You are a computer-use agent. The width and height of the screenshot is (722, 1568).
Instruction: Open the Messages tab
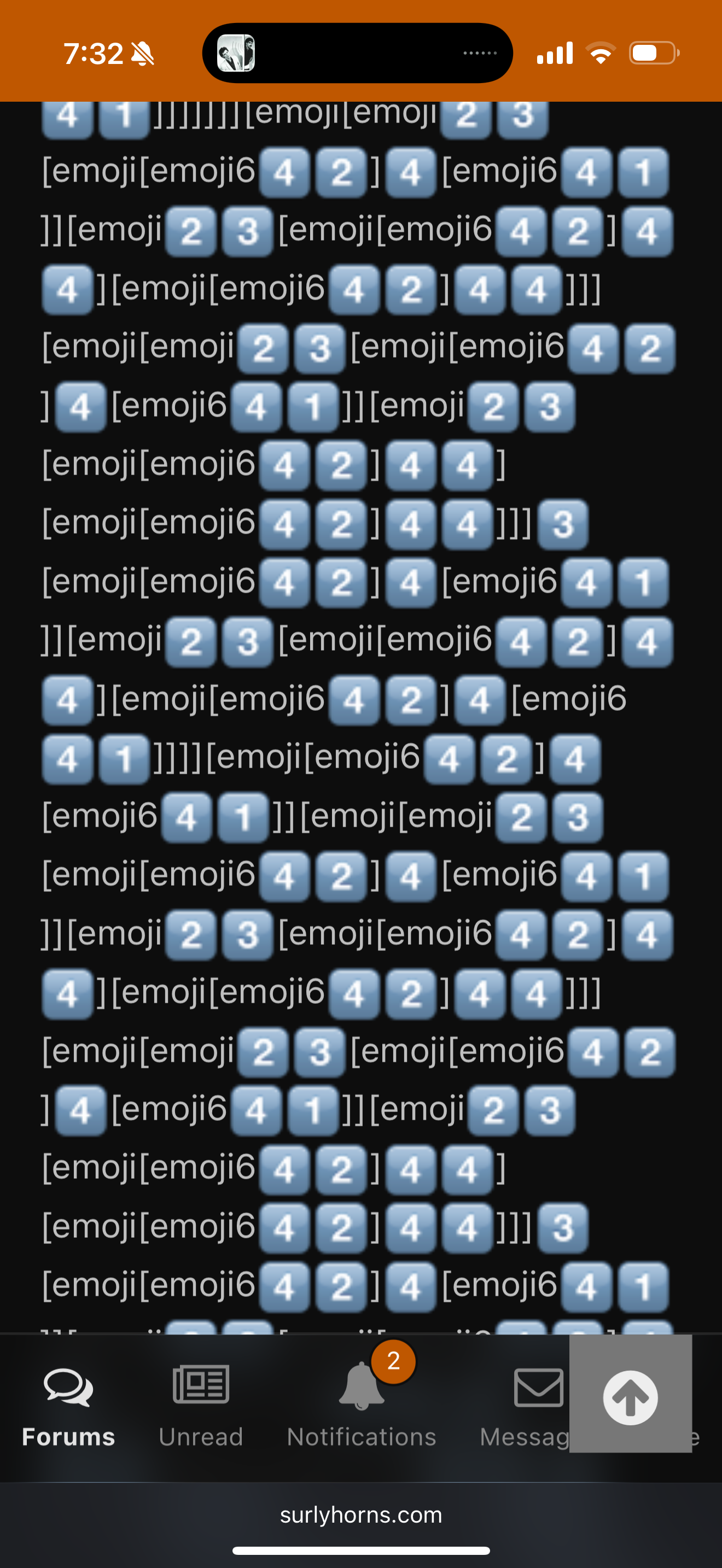click(x=525, y=1407)
